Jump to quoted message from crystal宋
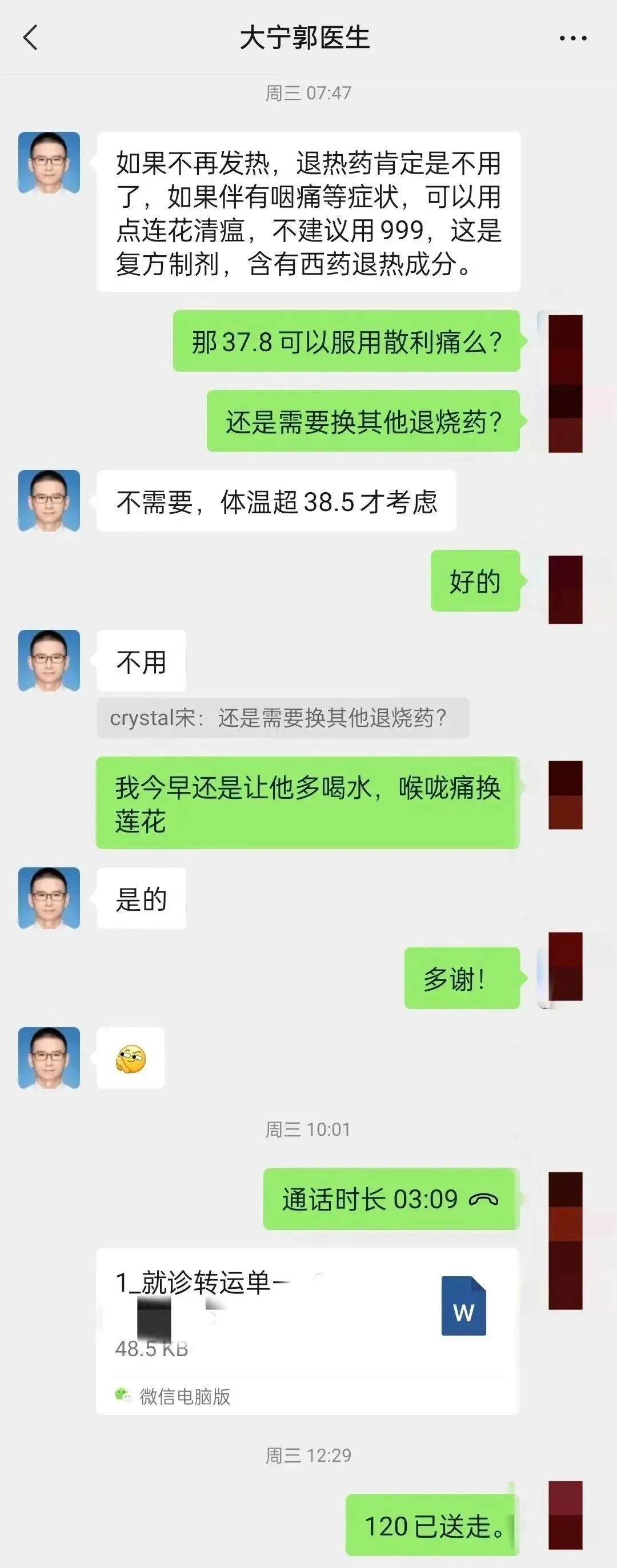Screen dimensions: 617x1568 pyautogui.click(x=282, y=718)
